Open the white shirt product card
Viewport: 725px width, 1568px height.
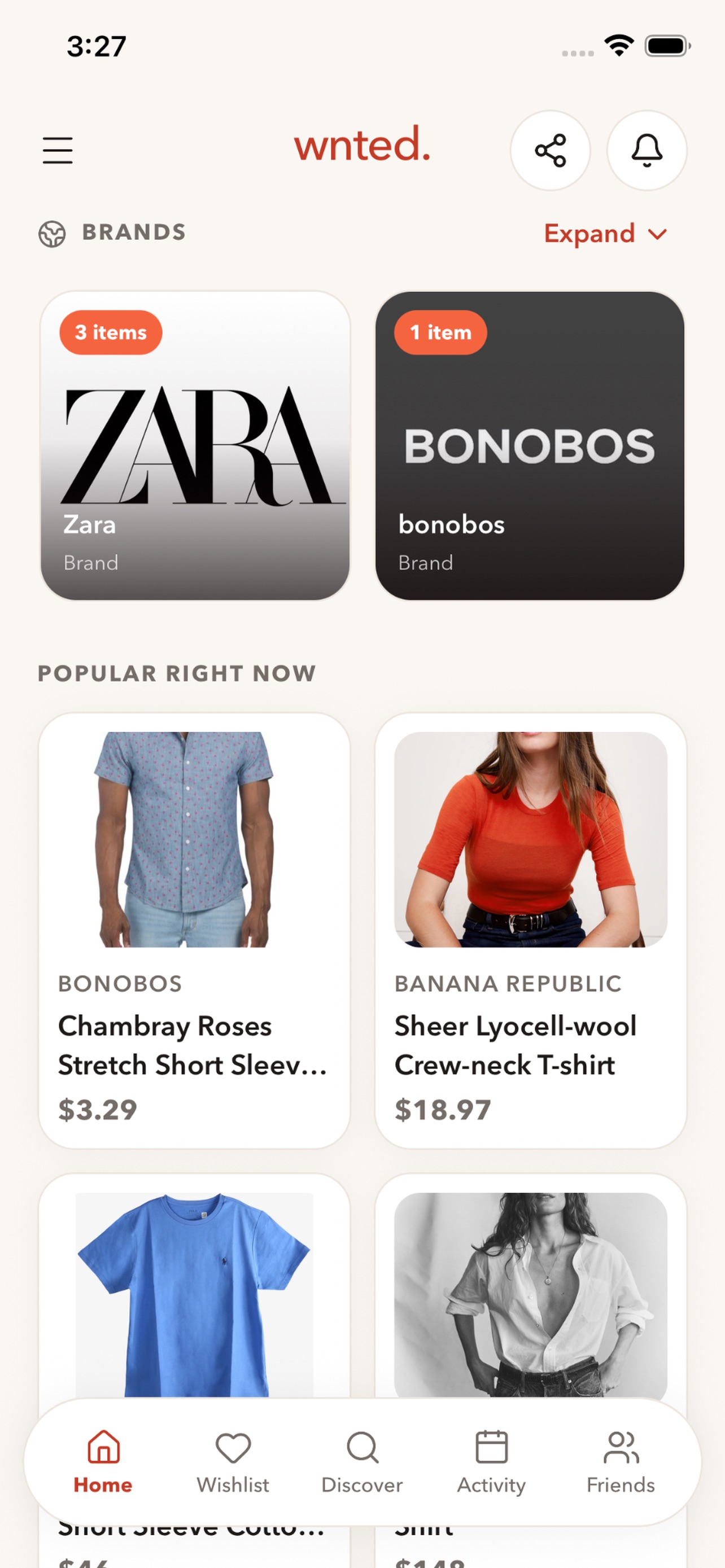coord(530,1290)
